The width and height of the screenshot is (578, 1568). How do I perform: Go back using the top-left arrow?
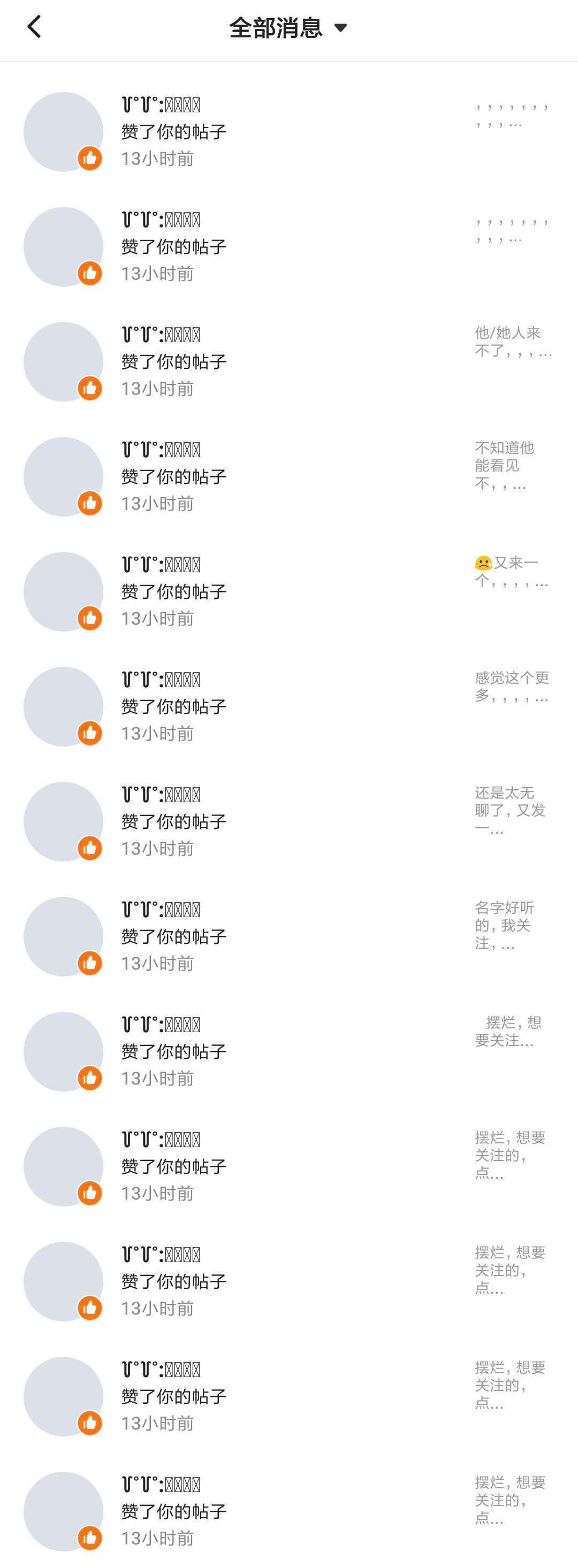(34, 27)
